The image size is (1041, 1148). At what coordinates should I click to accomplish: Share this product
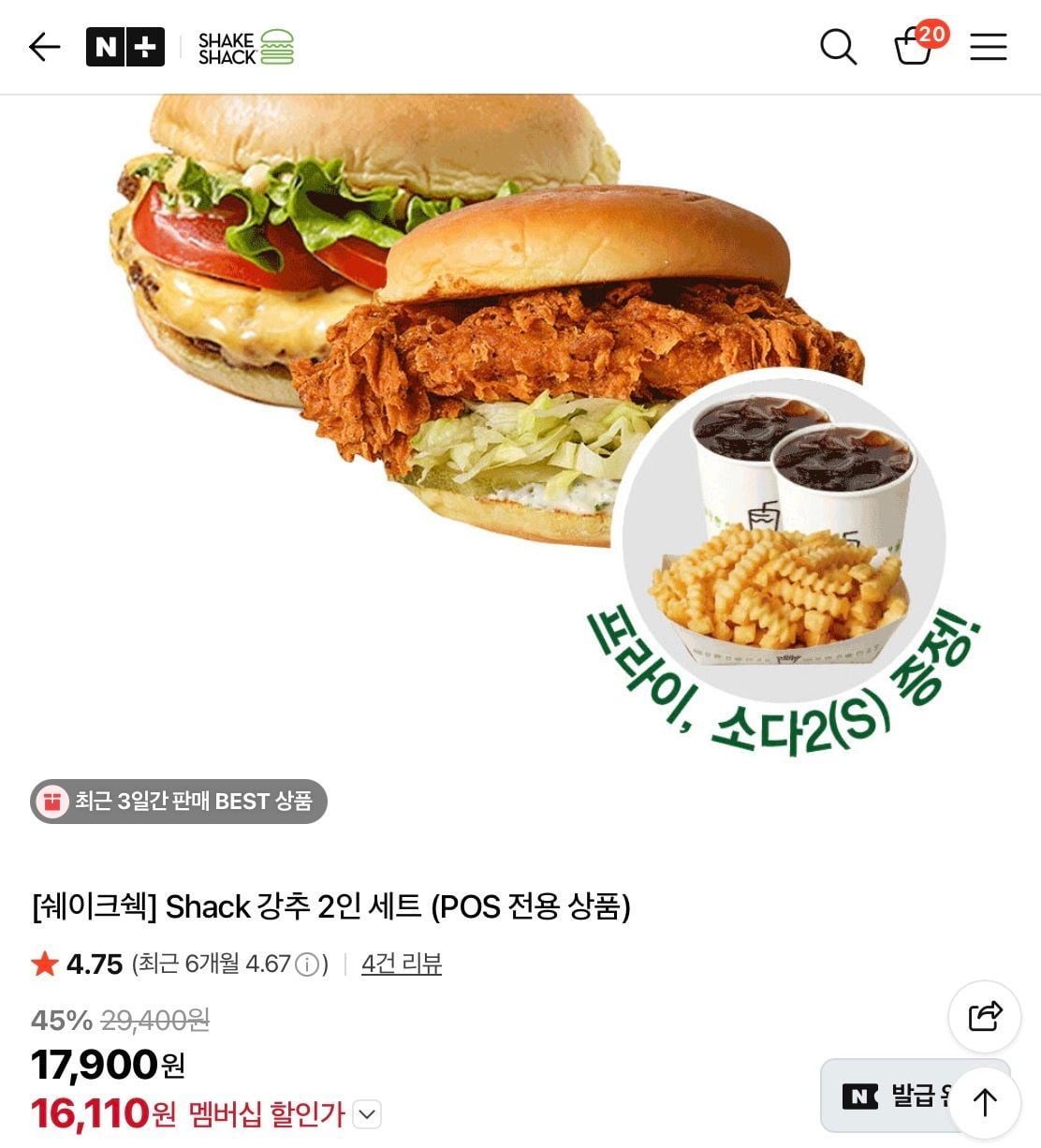click(984, 1016)
